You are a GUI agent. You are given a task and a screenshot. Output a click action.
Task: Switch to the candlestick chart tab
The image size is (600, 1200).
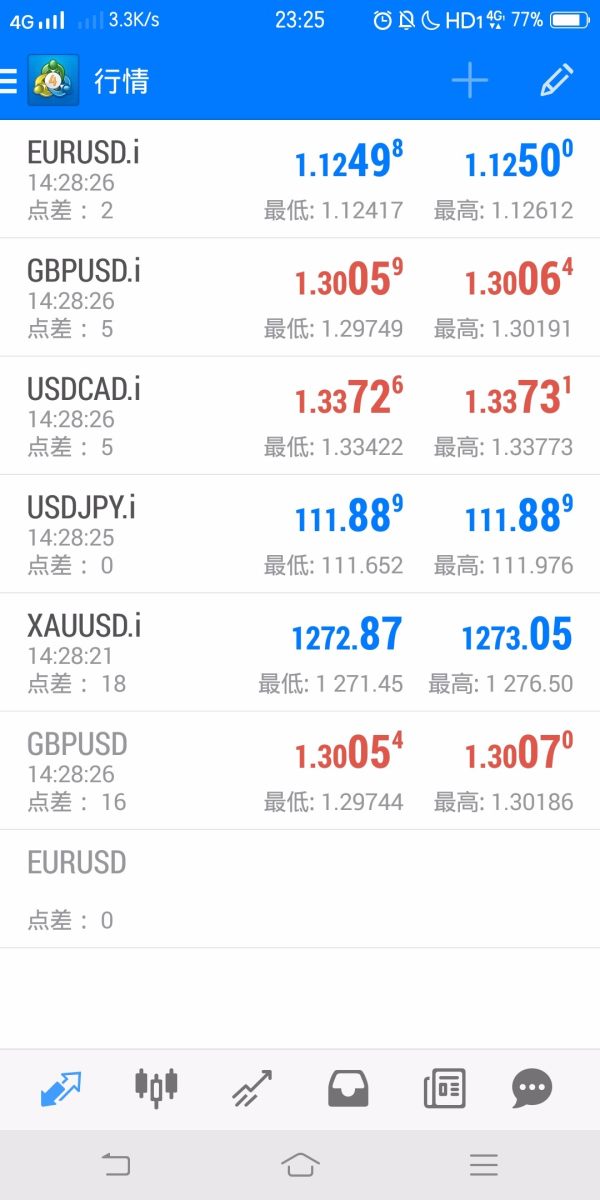click(x=156, y=1087)
